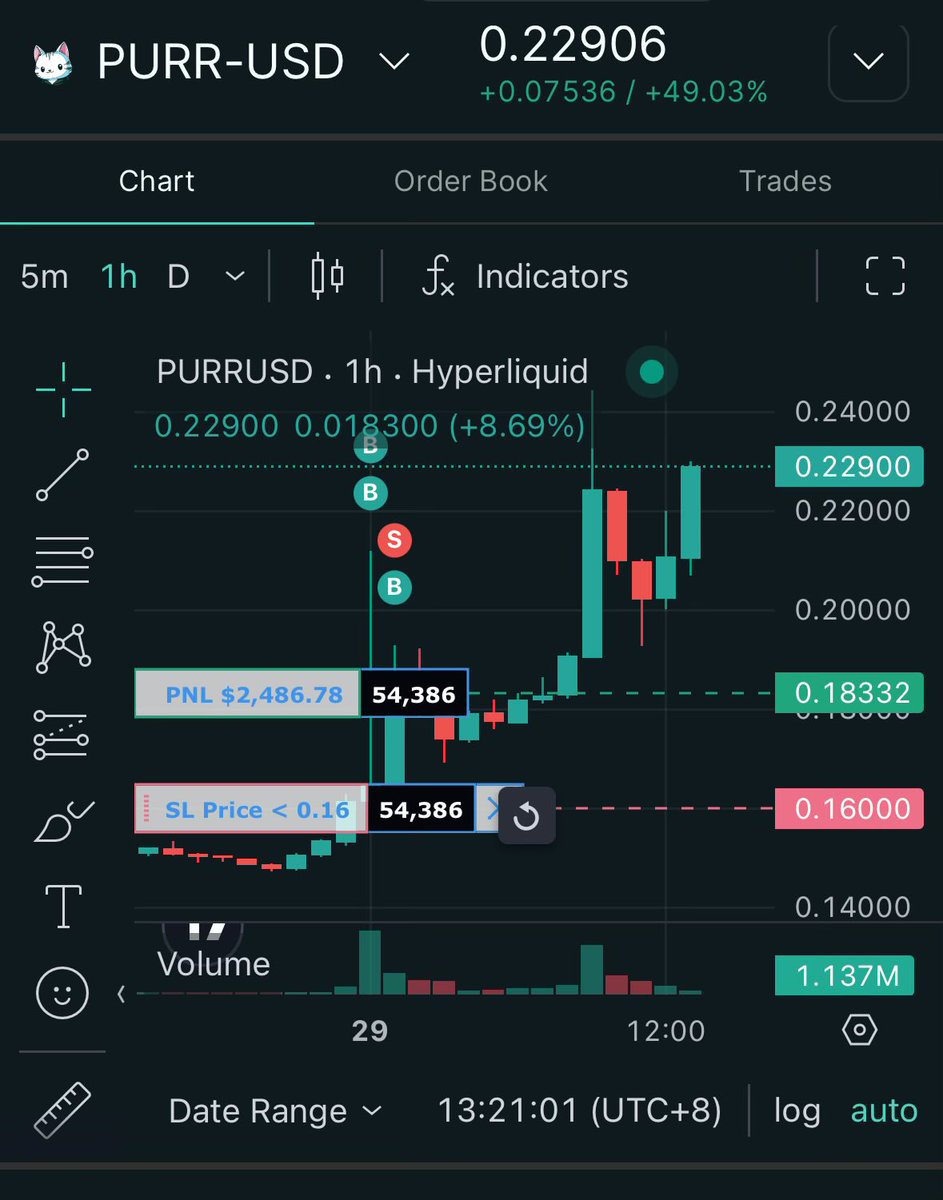This screenshot has height=1200, width=943.
Task: Reset the chart view
Action: coord(526,817)
